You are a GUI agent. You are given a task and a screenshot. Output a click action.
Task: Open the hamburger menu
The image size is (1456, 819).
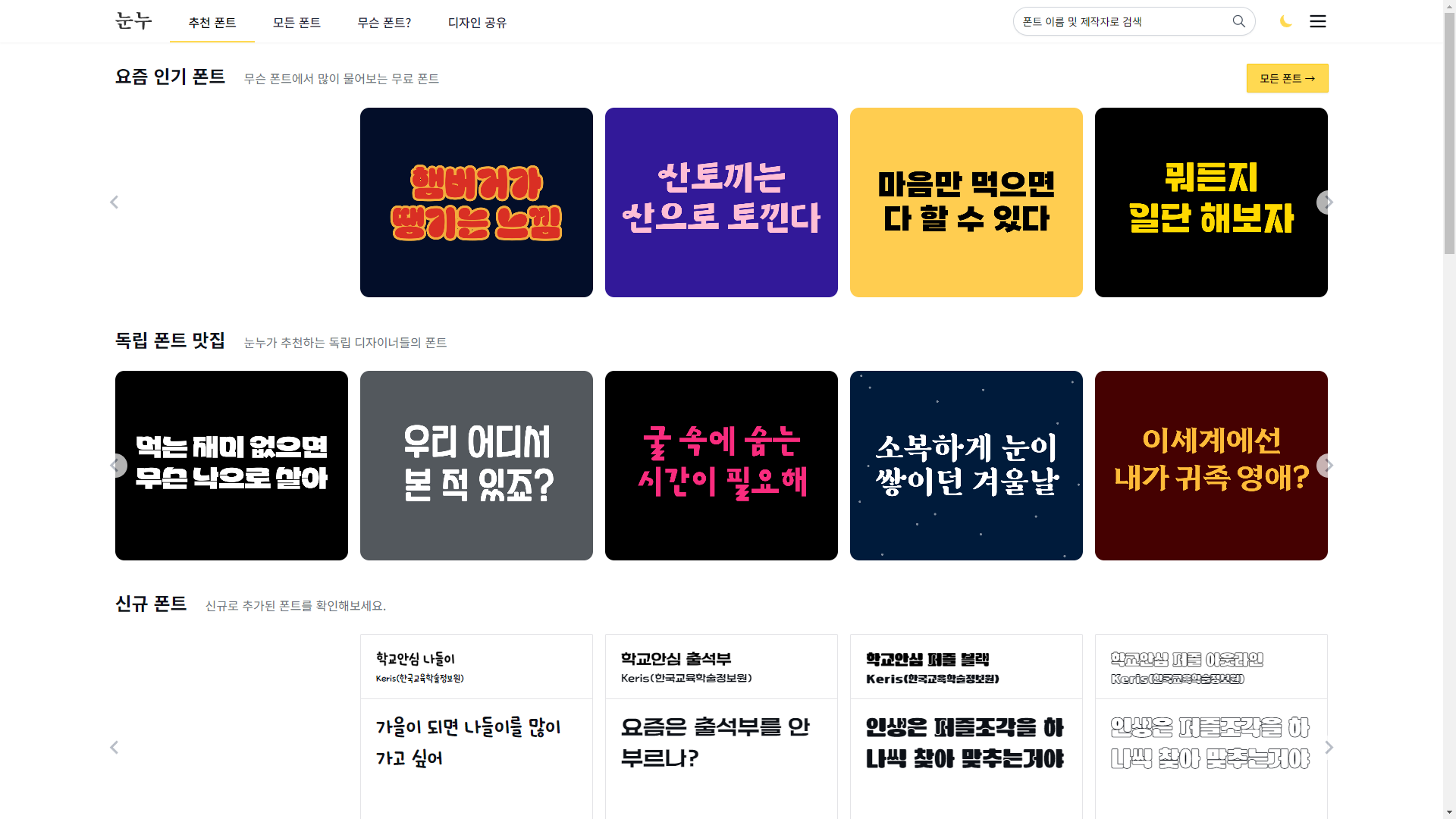tap(1318, 21)
